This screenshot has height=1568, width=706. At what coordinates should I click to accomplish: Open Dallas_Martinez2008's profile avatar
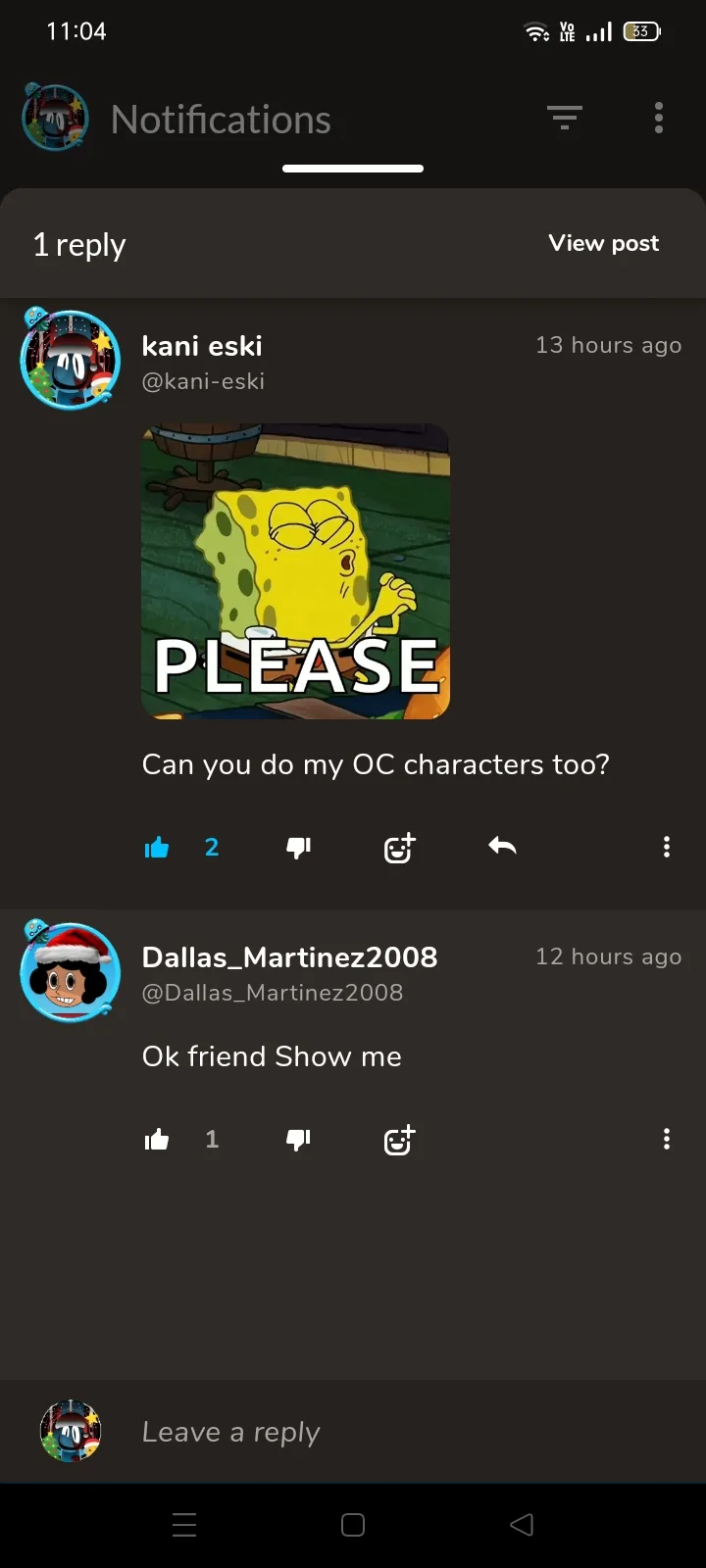[70, 971]
